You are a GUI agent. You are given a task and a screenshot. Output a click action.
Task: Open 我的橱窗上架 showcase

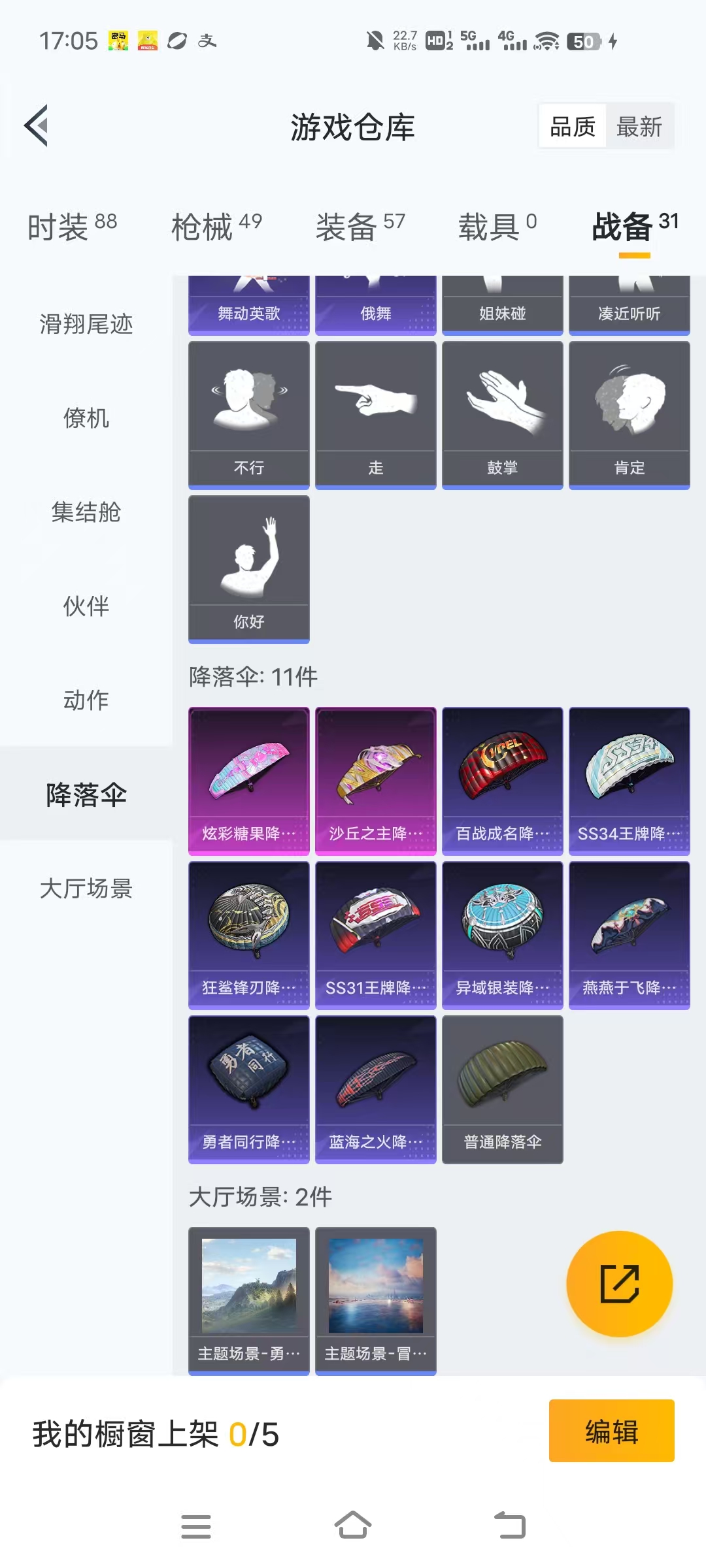point(154,1432)
